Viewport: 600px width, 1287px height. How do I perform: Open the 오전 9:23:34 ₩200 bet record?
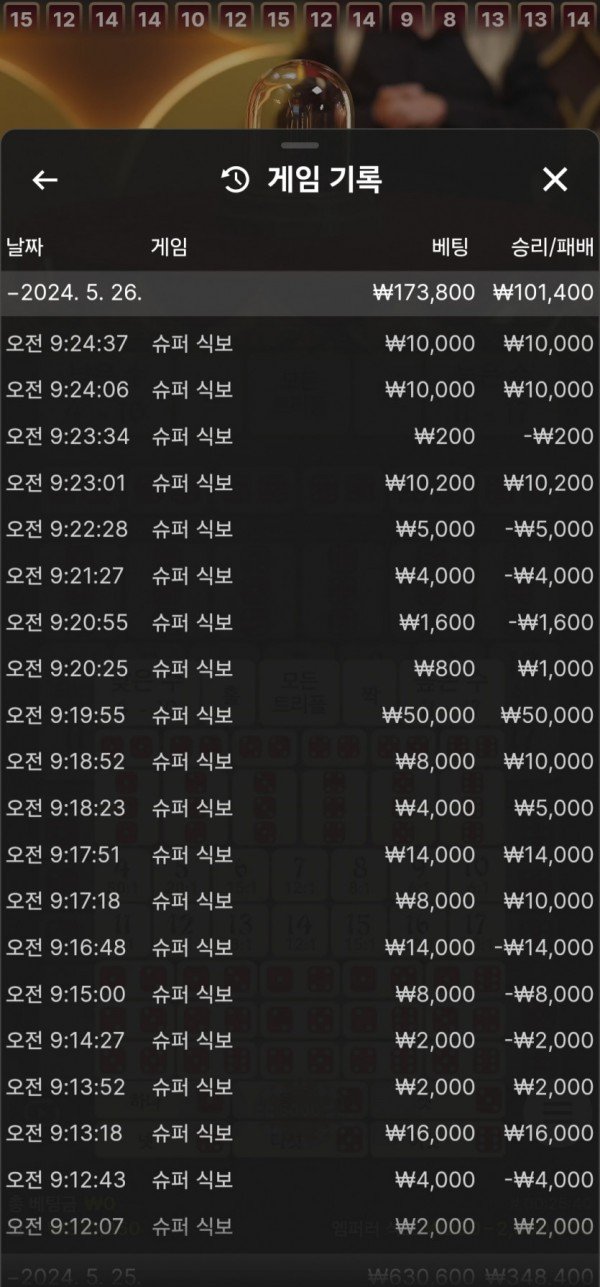pyautogui.click(x=300, y=436)
